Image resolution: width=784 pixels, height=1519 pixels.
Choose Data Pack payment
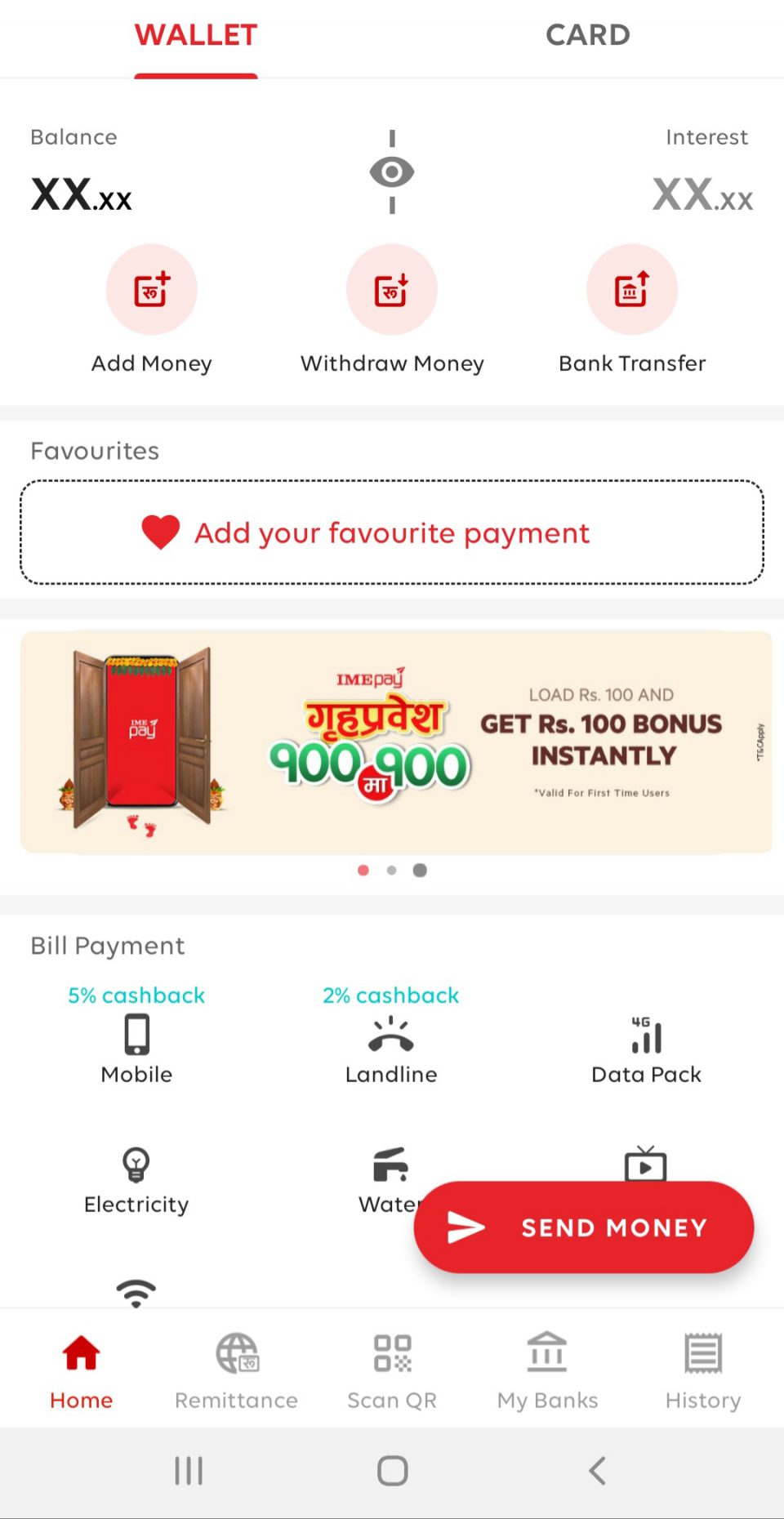[646, 1047]
